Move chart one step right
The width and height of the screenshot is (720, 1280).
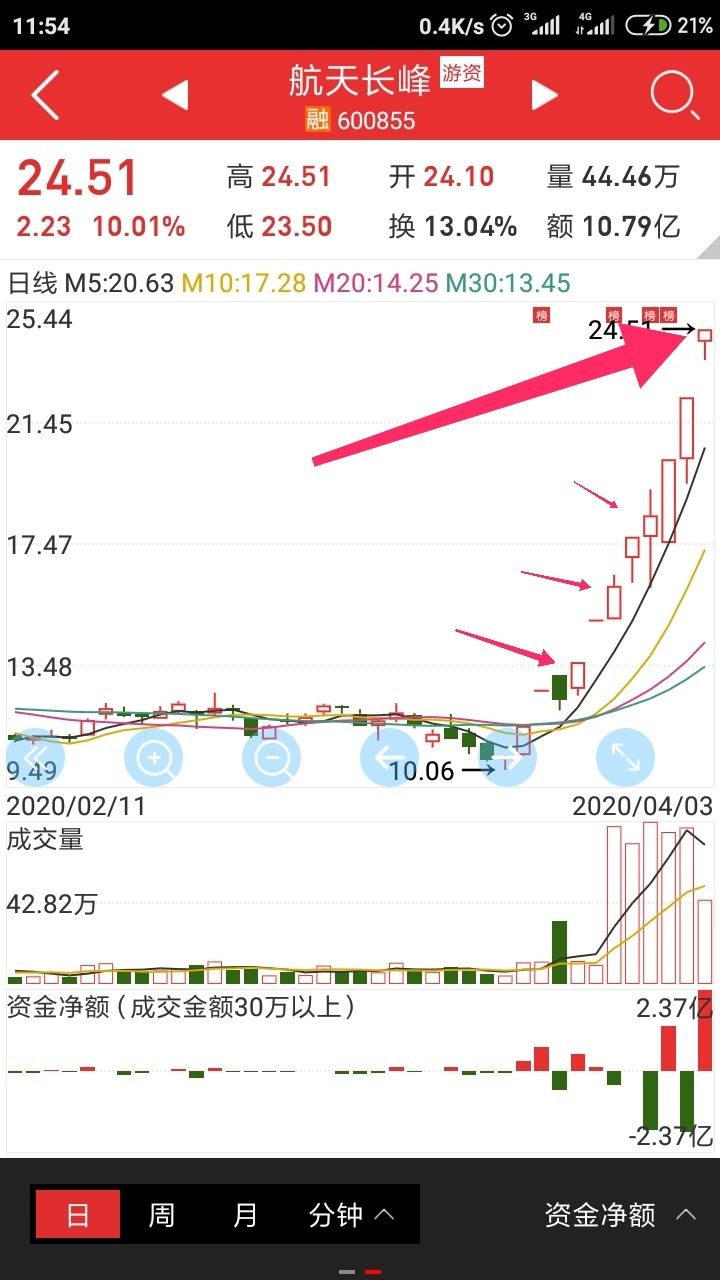tap(507, 756)
